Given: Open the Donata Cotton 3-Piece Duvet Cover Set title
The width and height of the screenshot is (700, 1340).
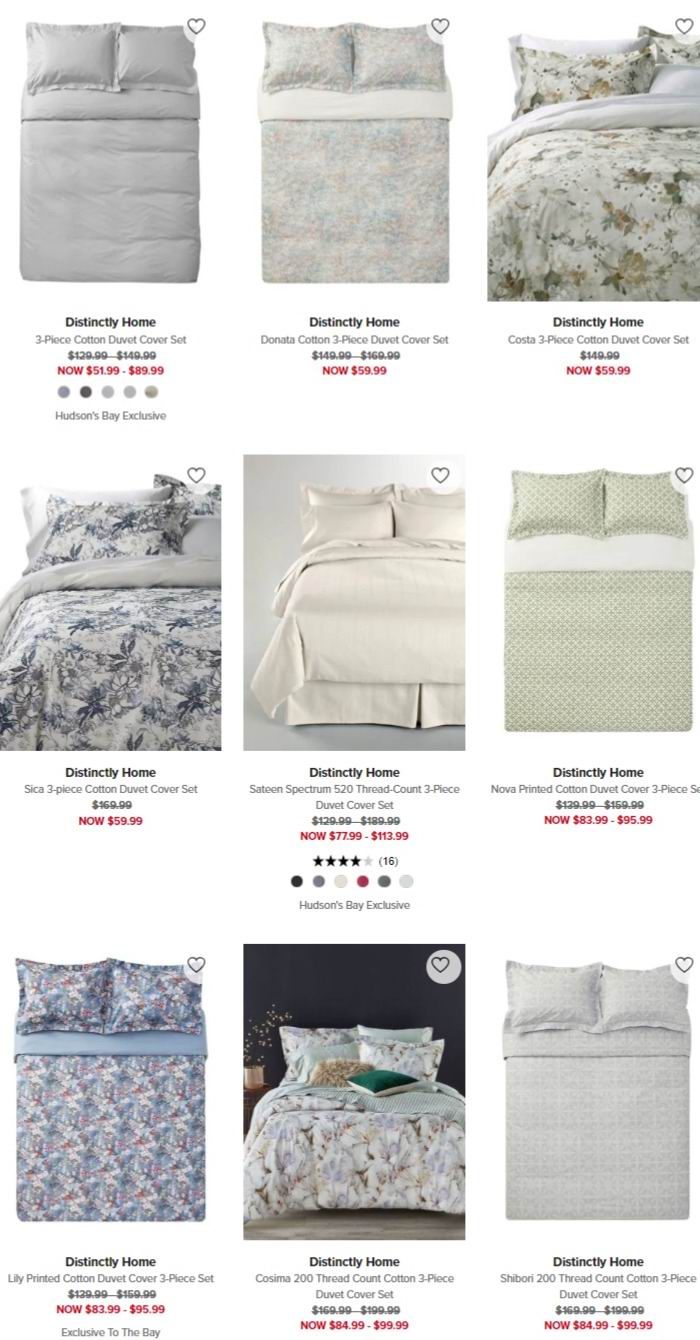Looking at the screenshot, I should (x=354, y=340).
